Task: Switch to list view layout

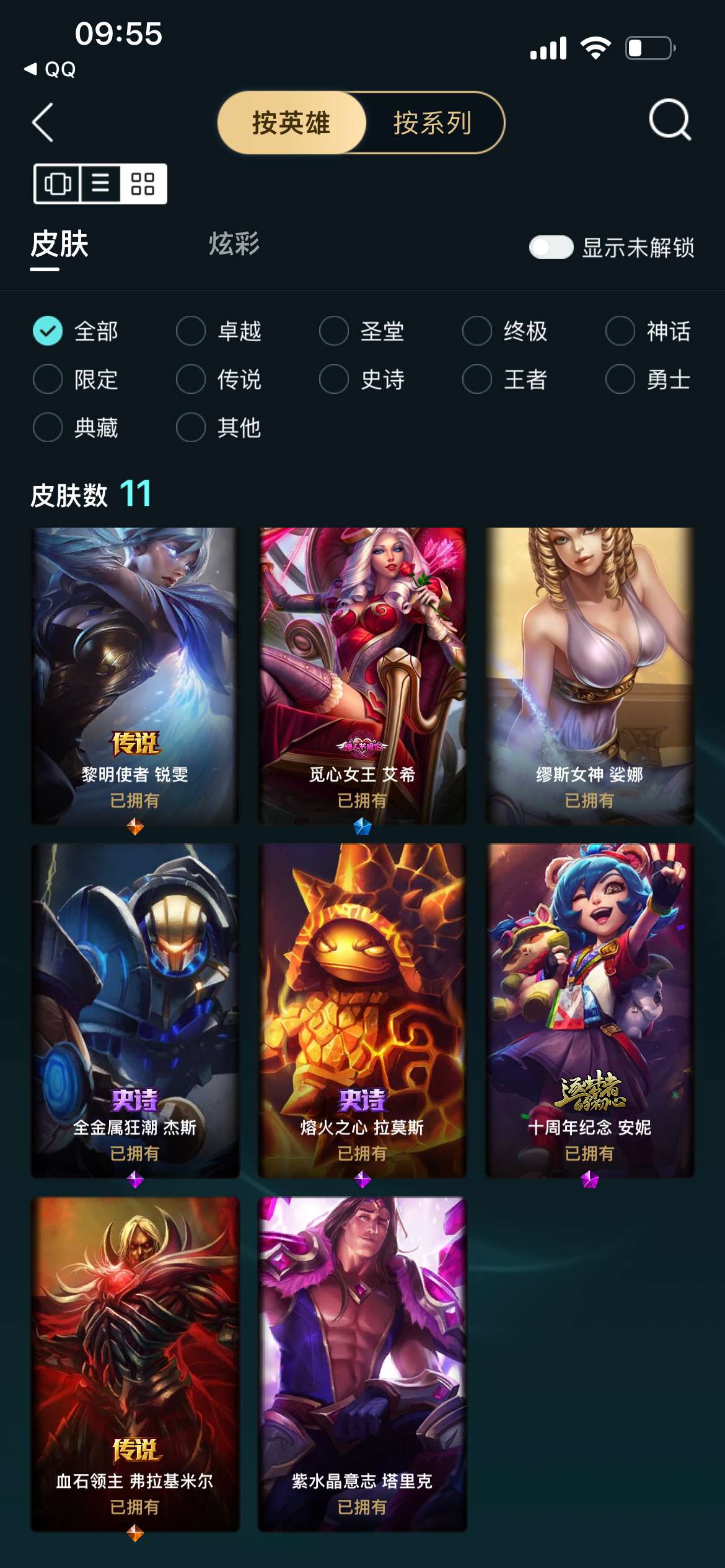Action: (x=100, y=183)
